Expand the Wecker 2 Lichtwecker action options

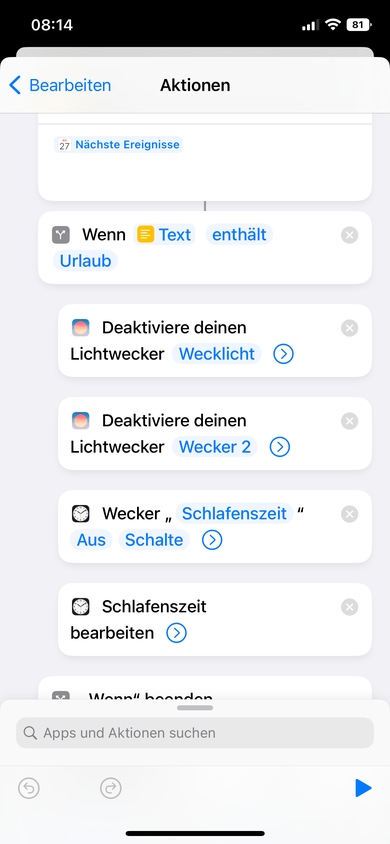point(280,447)
